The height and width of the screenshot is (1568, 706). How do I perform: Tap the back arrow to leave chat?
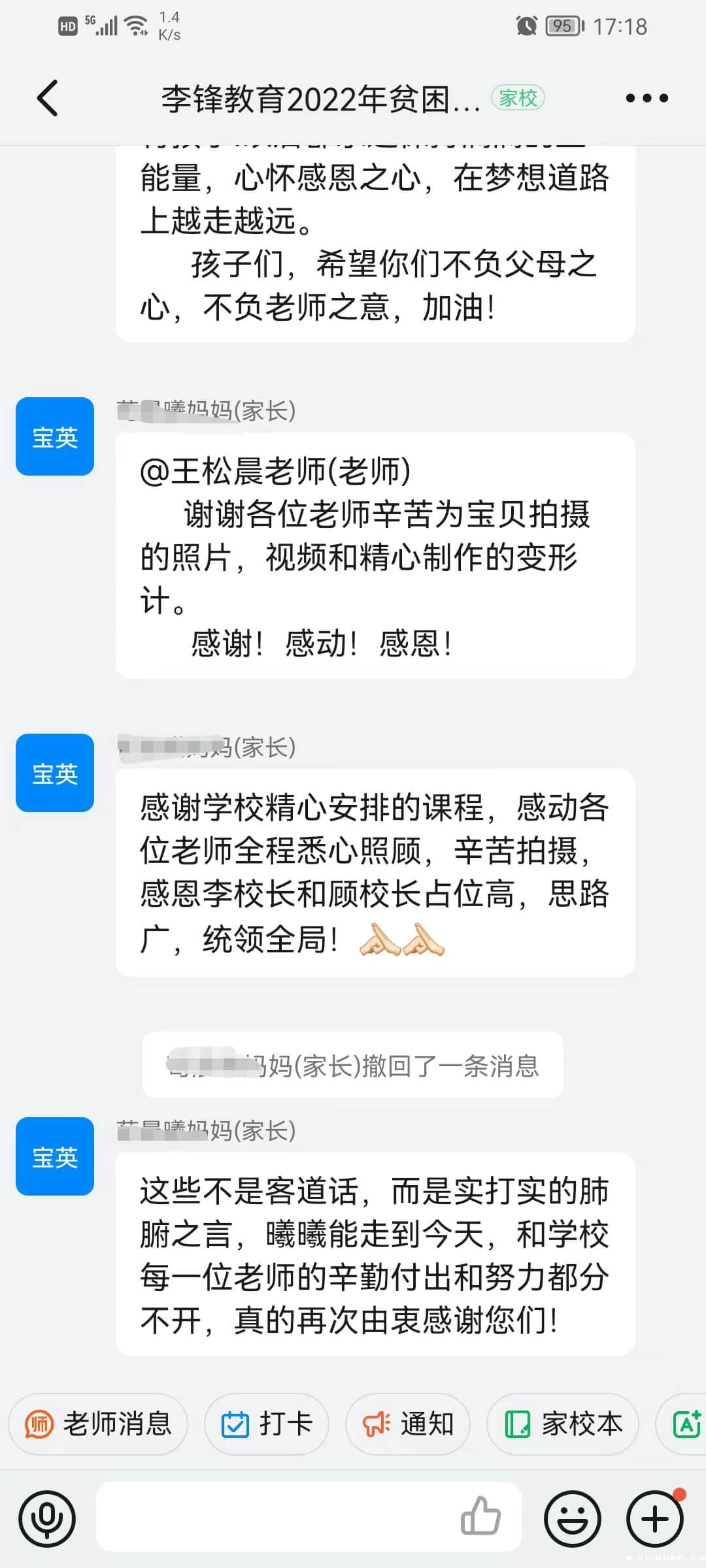click(46, 98)
